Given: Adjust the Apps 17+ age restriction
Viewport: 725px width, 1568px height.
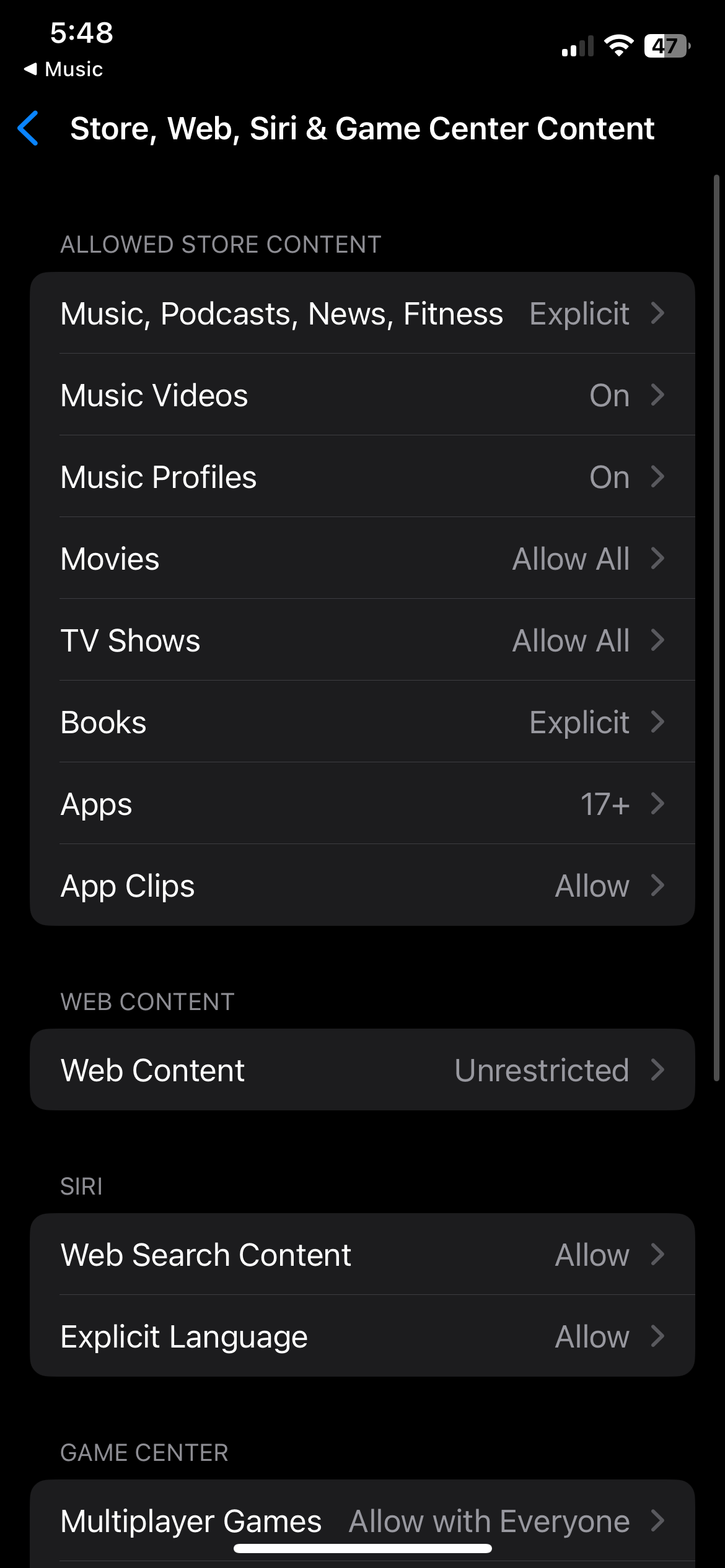Looking at the screenshot, I should pos(362,803).
